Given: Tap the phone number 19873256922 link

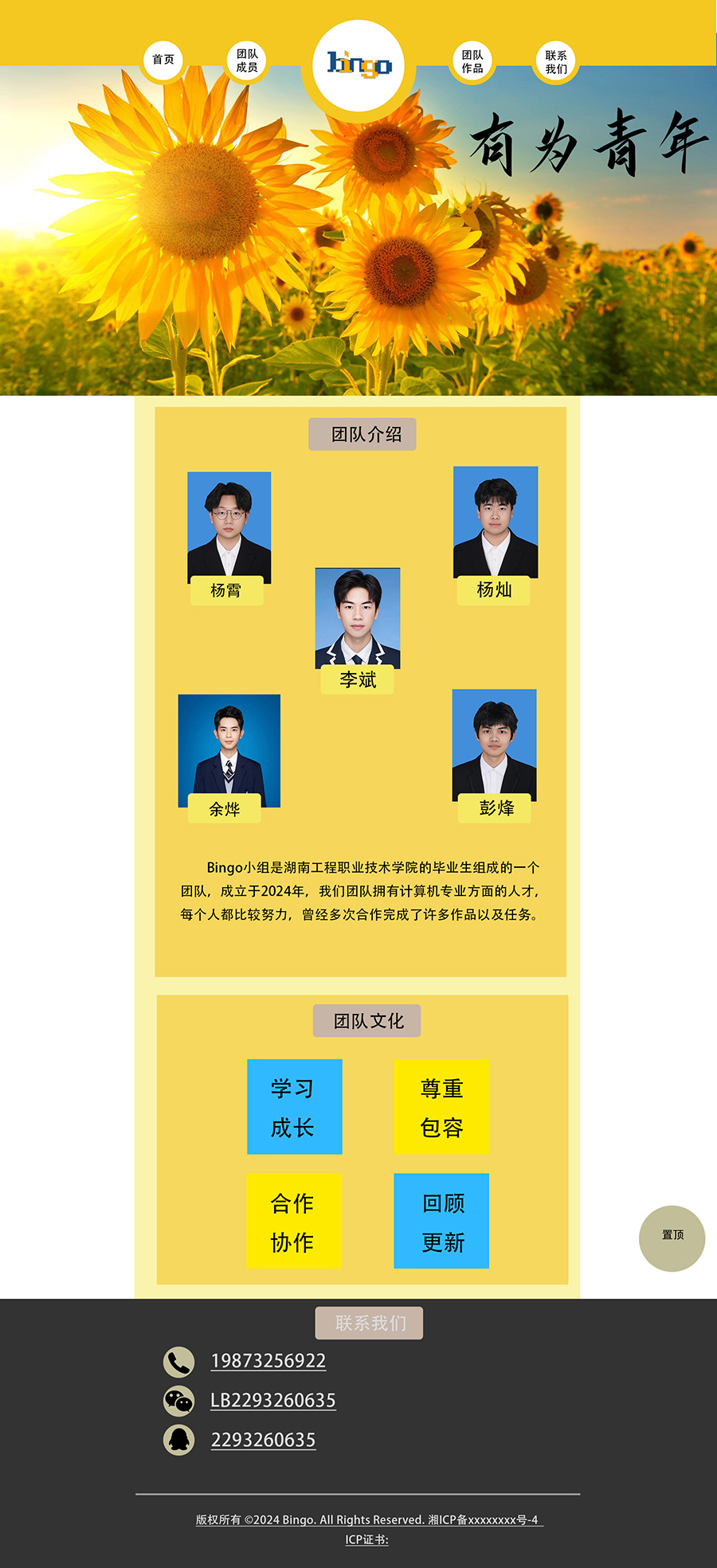Looking at the screenshot, I should (268, 1360).
